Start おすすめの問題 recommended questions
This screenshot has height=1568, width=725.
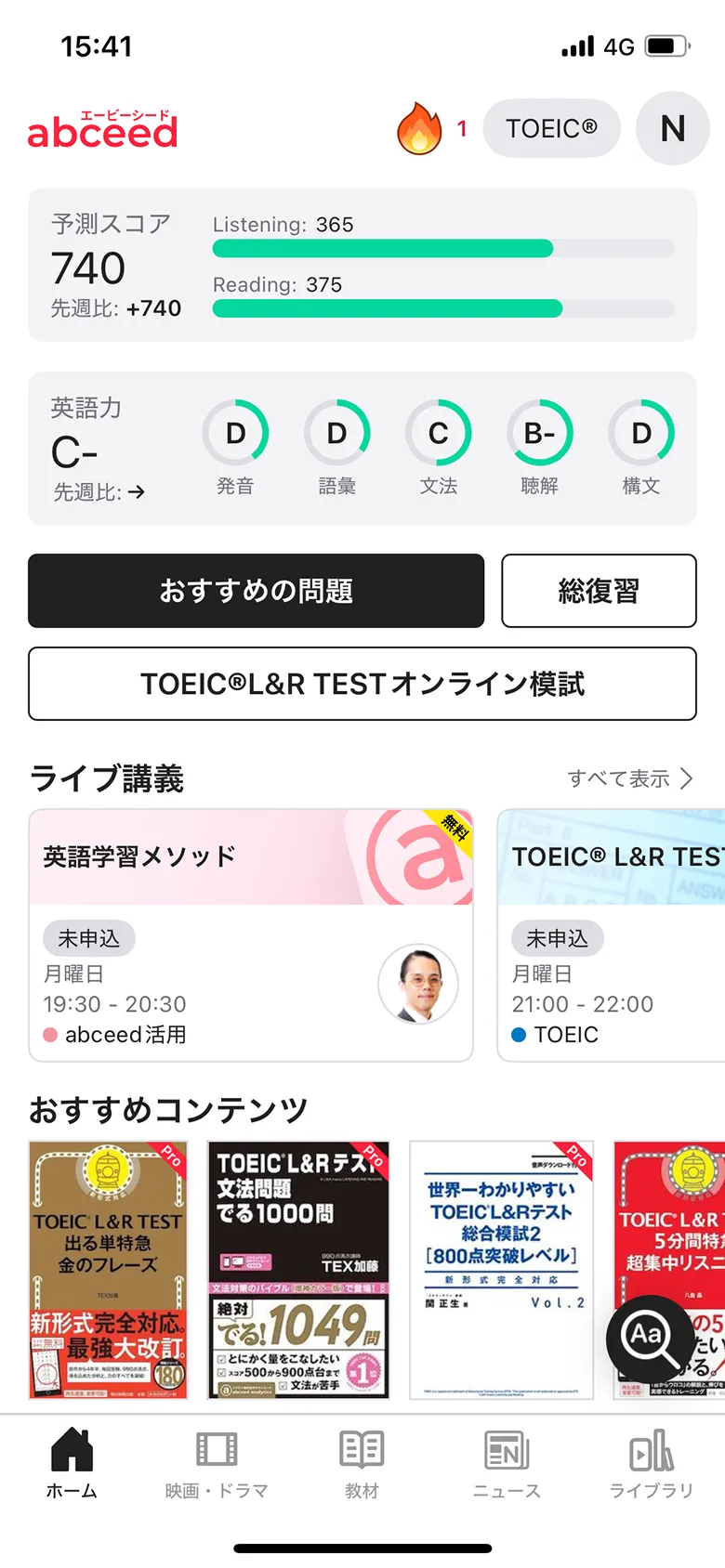(256, 591)
